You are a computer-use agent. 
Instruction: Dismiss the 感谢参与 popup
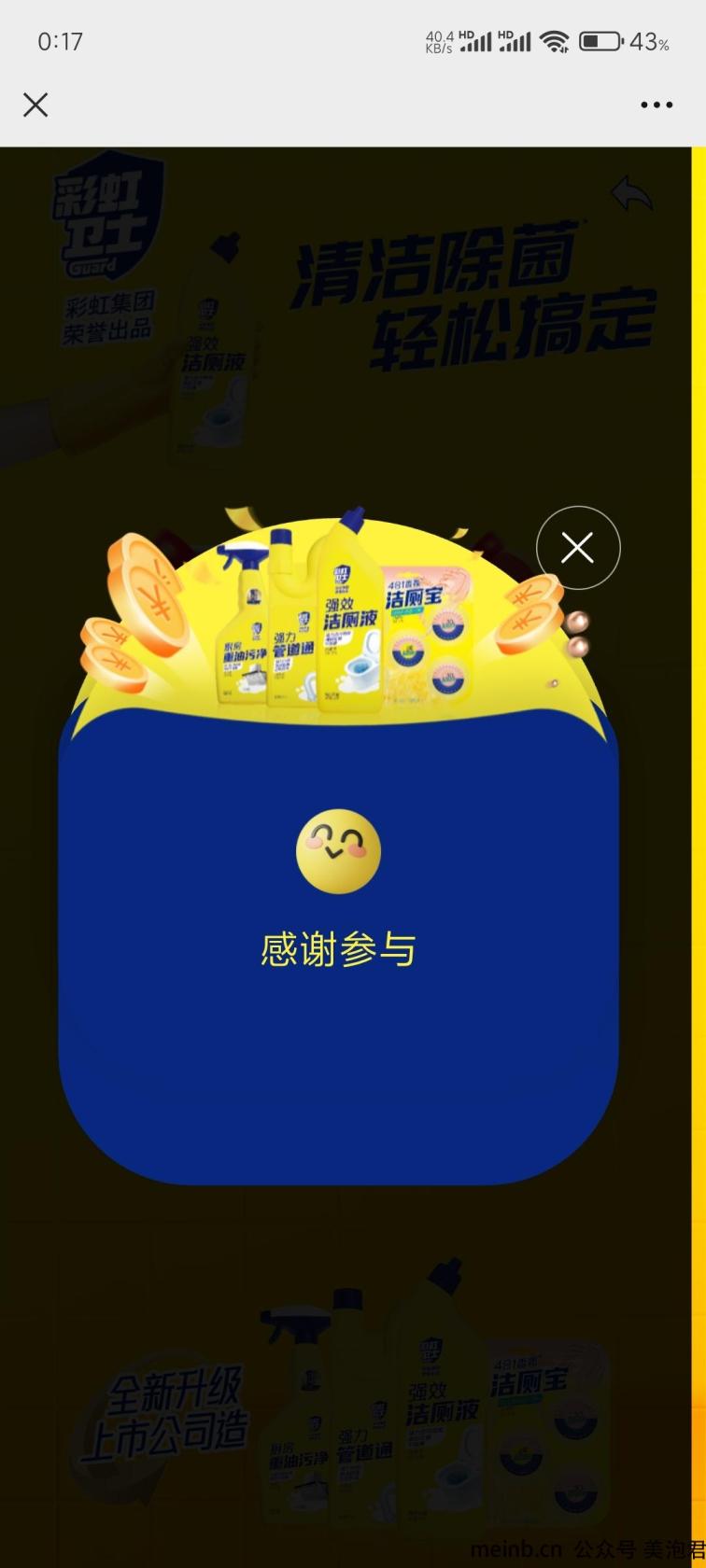pyautogui.click(x=578, y=548)
